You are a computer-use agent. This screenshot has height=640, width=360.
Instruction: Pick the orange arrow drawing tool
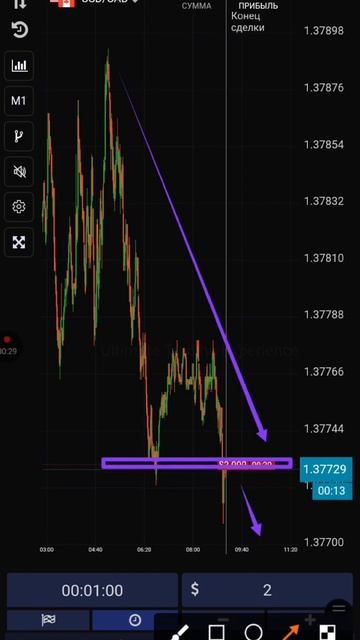click(290, 632)
